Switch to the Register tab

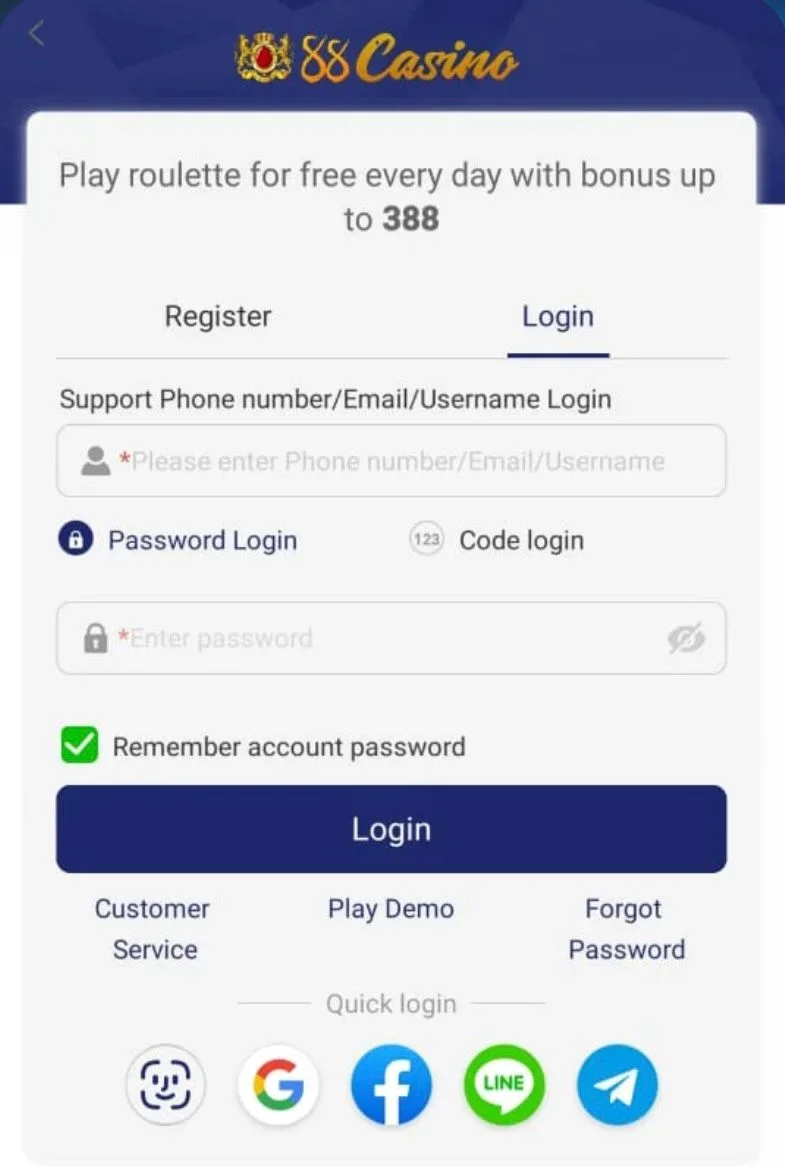[x=218, y=317]
